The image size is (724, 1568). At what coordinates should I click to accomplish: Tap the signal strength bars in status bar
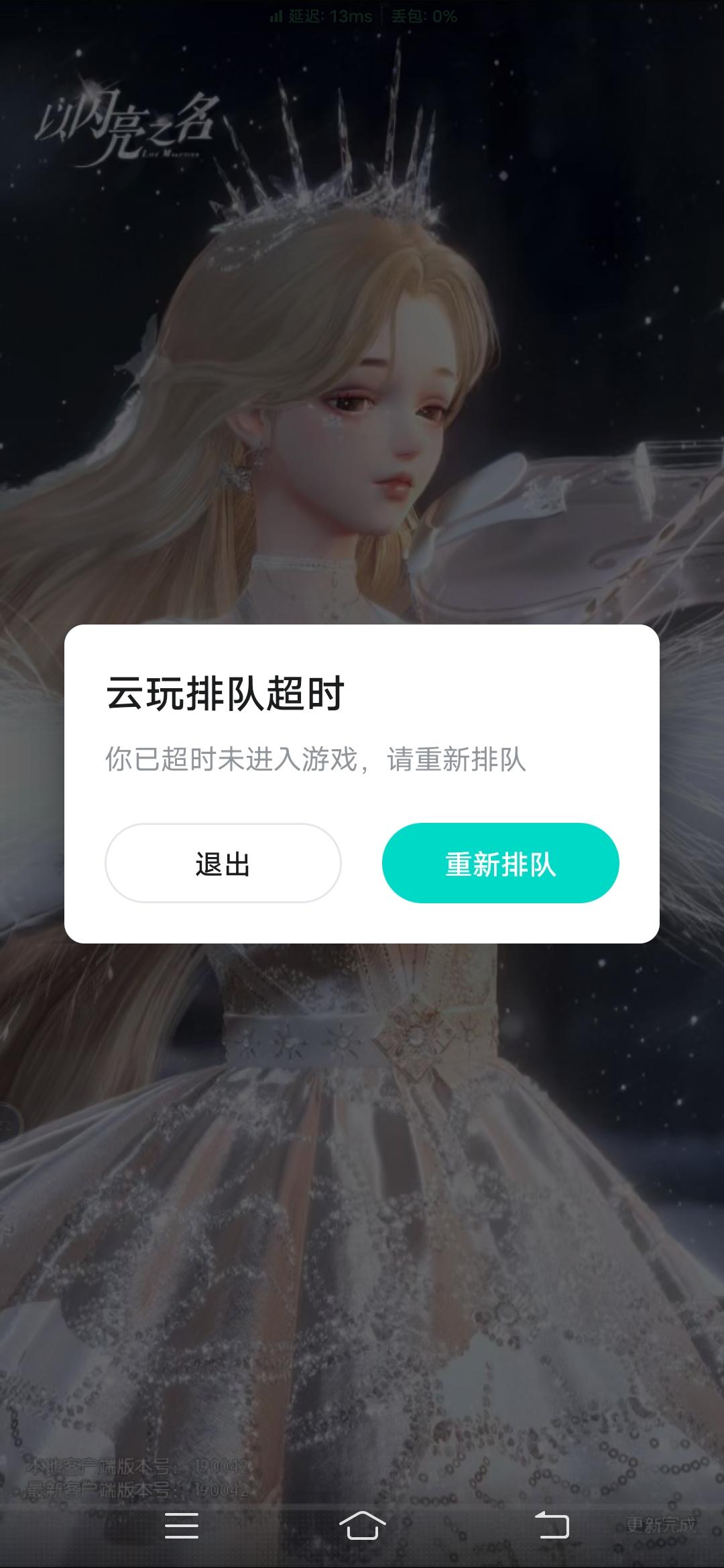[x=276, y=19]
